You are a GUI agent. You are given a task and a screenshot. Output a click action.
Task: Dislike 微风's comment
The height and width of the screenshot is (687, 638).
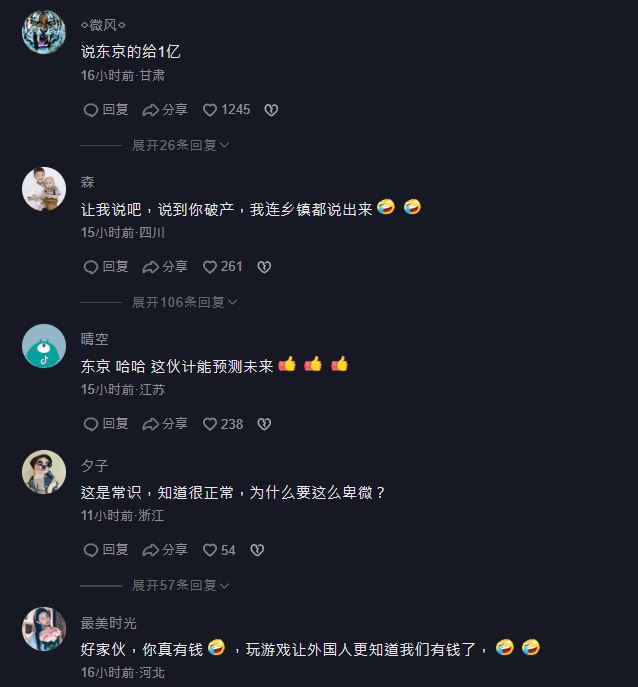coord(271,110)
